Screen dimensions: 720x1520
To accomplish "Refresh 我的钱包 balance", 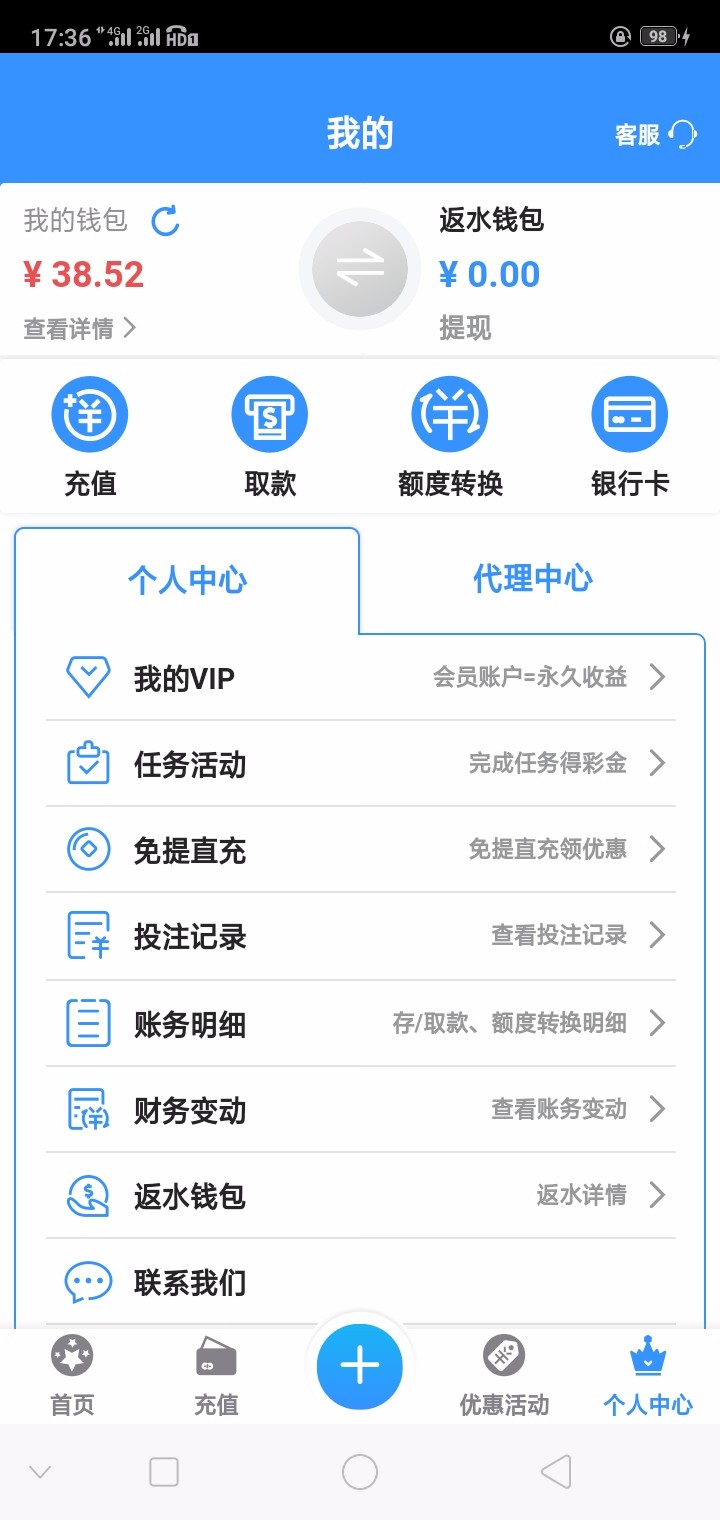I will 165,221.
